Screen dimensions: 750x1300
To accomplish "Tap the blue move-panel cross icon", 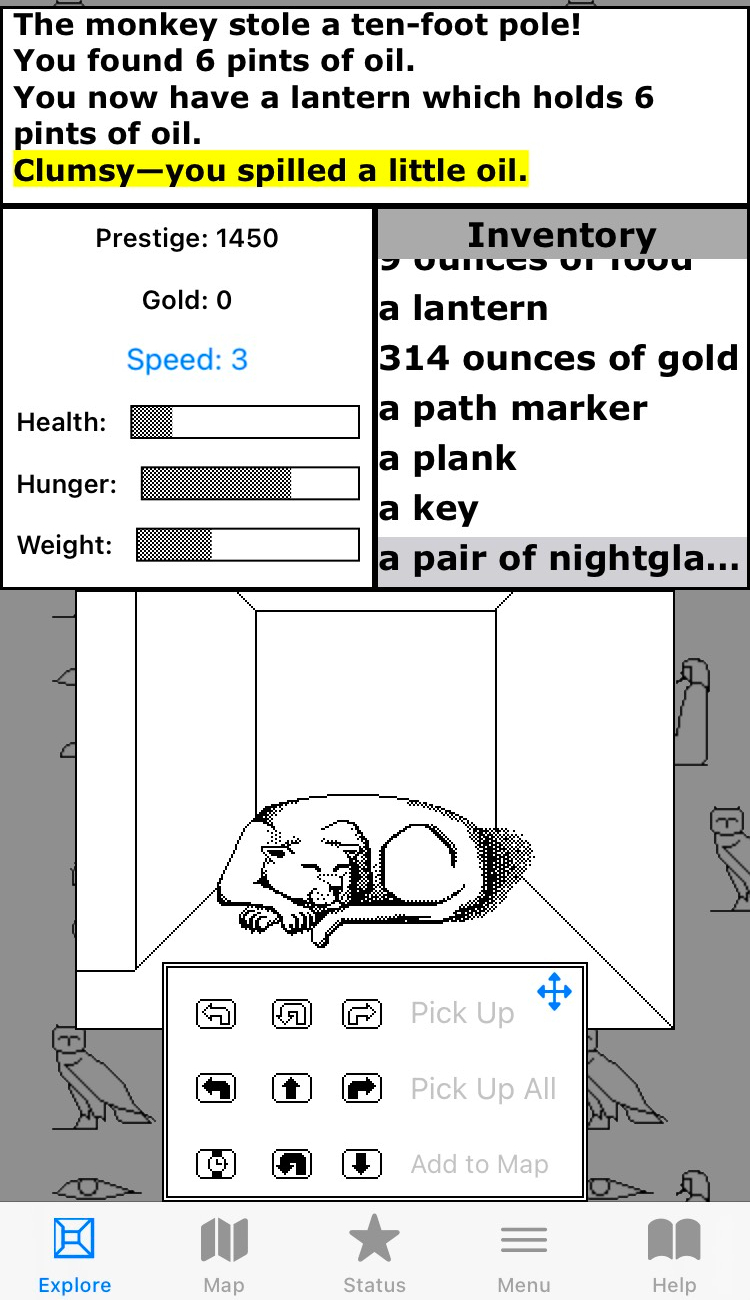I will point(554,992).
